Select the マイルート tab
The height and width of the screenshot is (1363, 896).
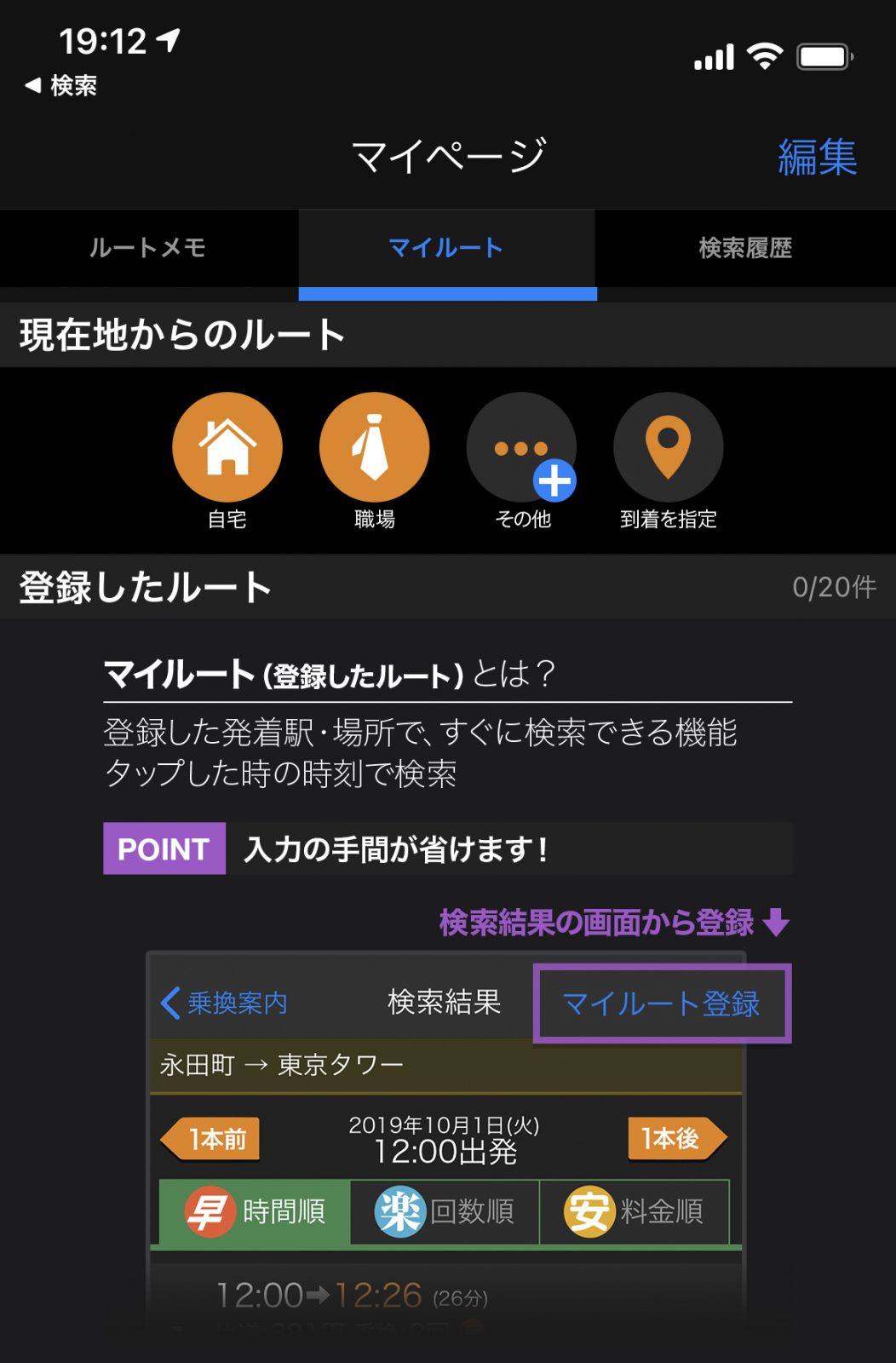[446, 248]
